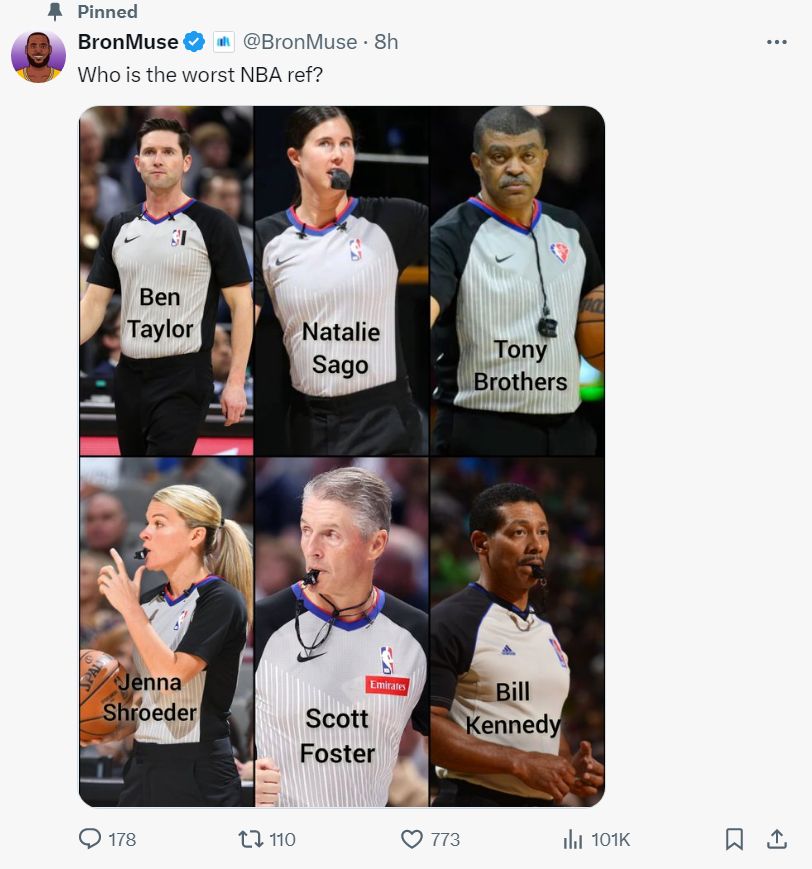The width and height of the screenshot is (812, 869).
Task: Open the BronMuse display name link
Action: 128,42
